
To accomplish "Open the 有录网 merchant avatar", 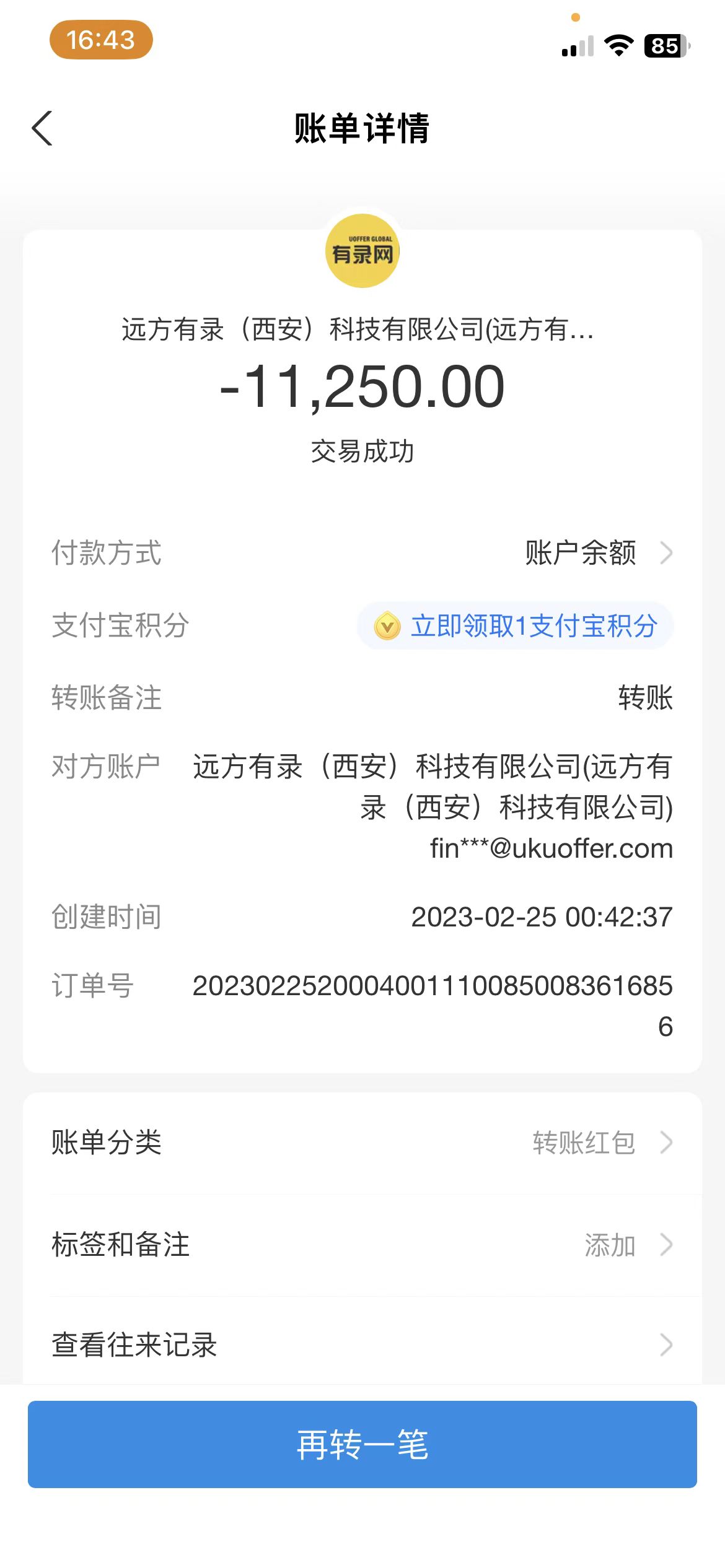I will tap(362, 251).
